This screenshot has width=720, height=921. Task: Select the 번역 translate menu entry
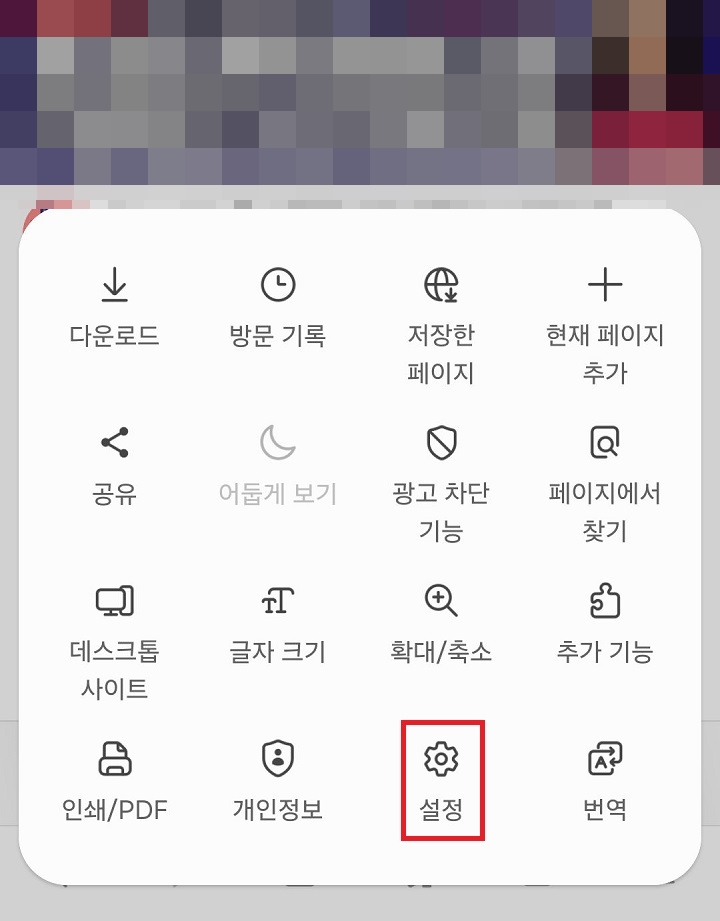tap(604, 760)
